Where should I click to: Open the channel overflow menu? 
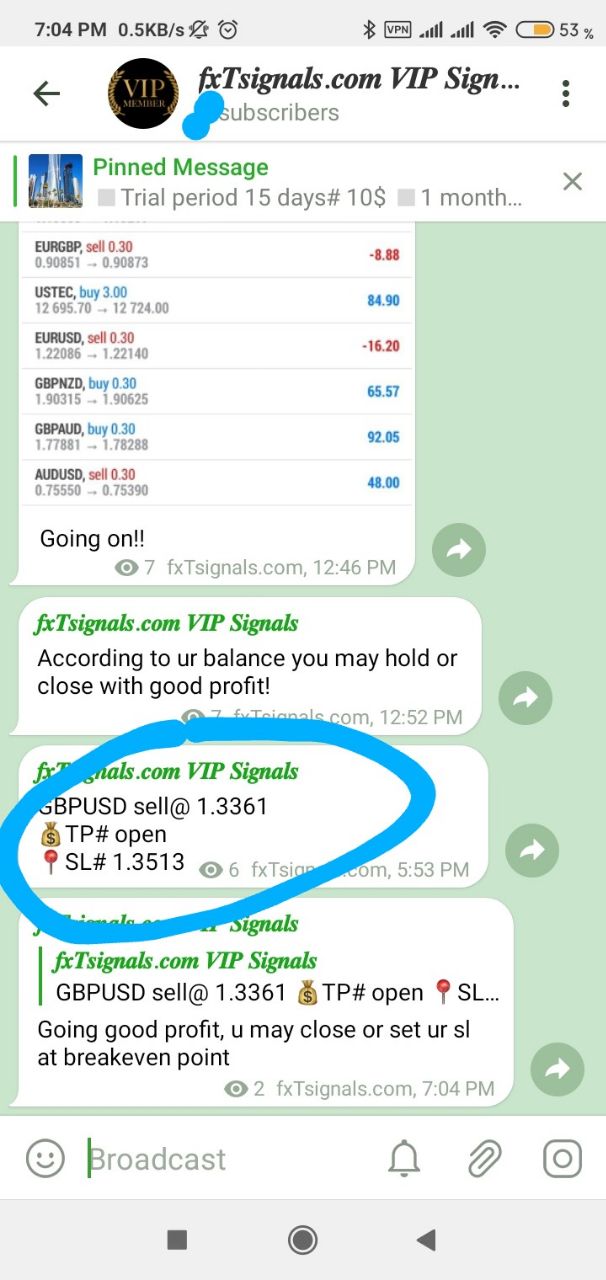pos(565,94)
